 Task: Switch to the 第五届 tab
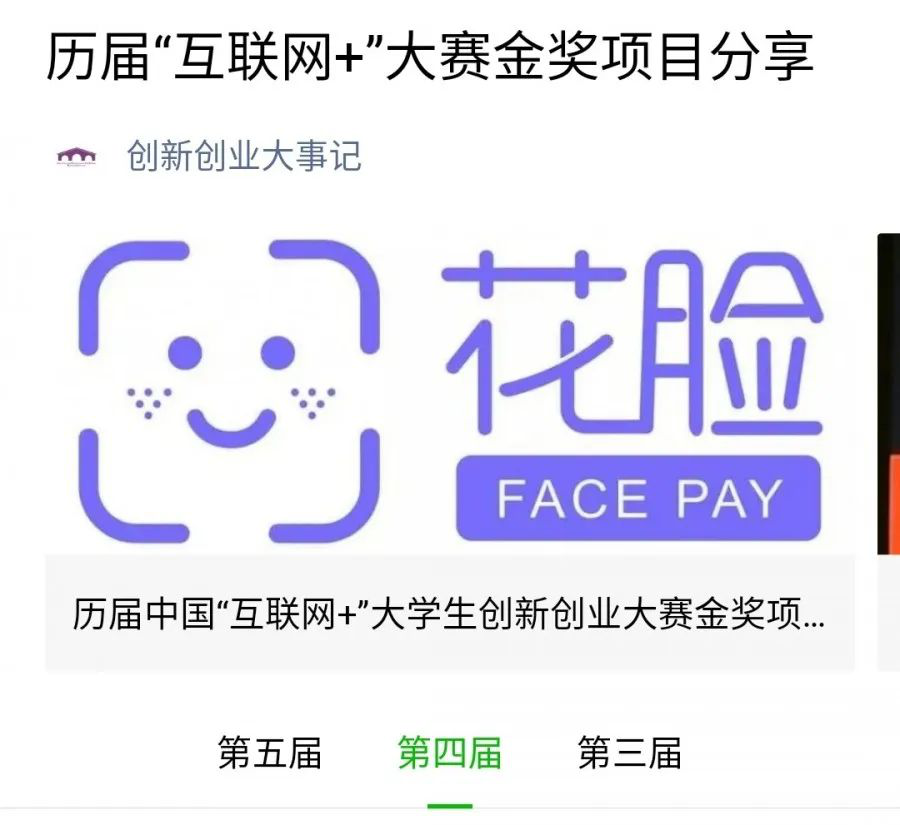coord(270,753)
